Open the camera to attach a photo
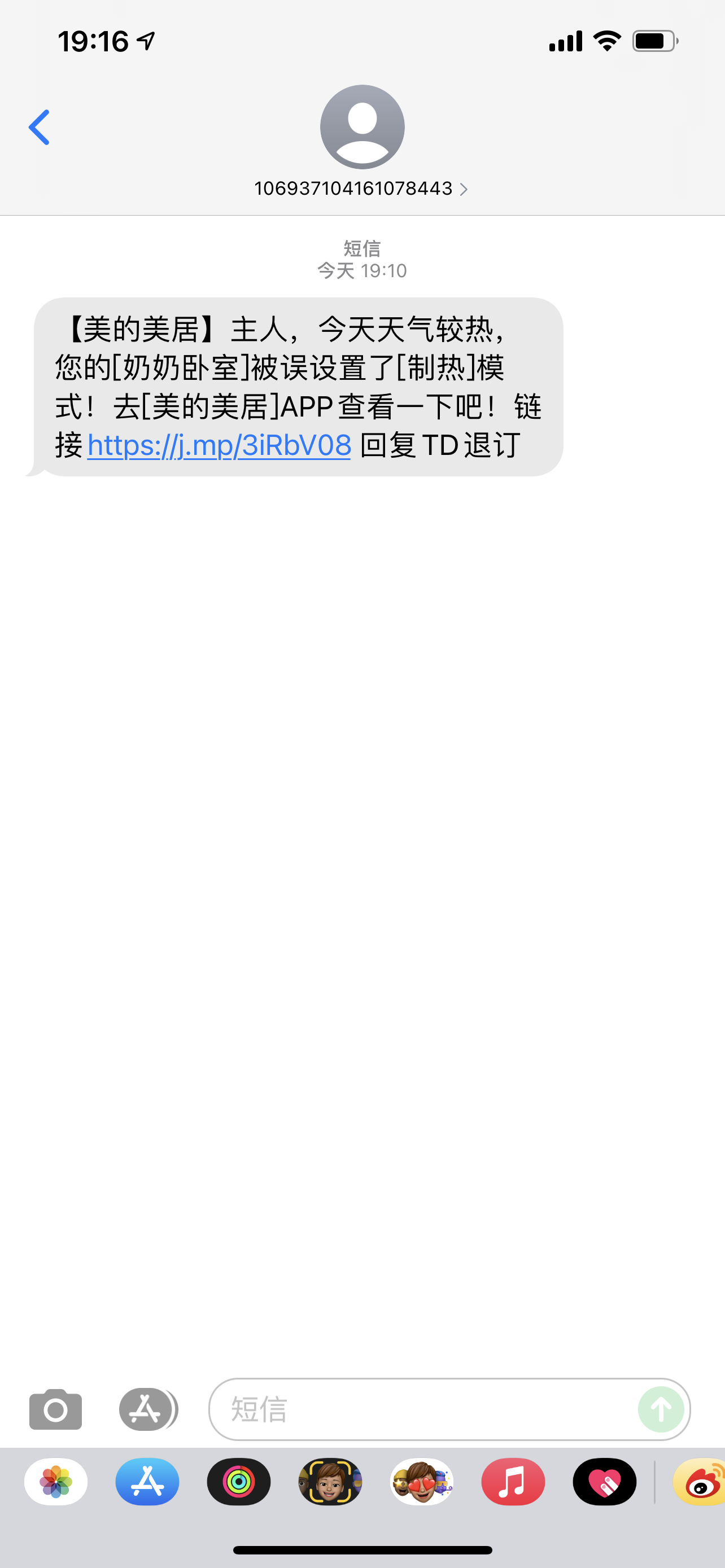 coord(55,1409)
